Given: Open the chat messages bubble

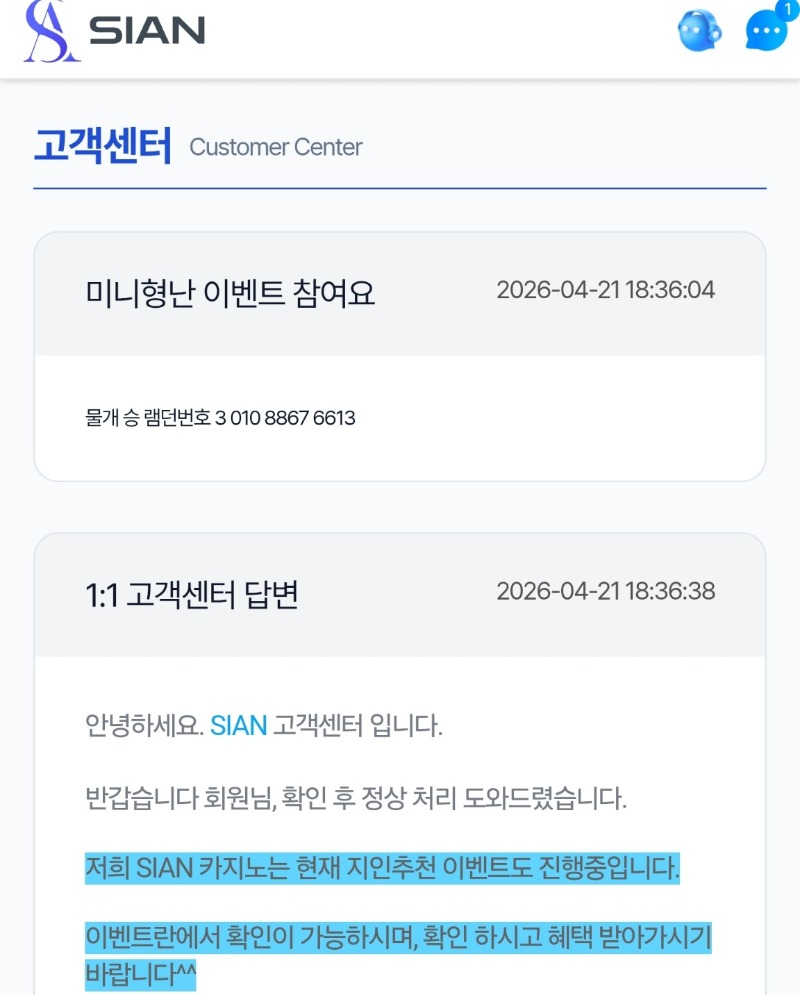Looking at the screenshot, I should pyautogui.click(x=766, y=31).
